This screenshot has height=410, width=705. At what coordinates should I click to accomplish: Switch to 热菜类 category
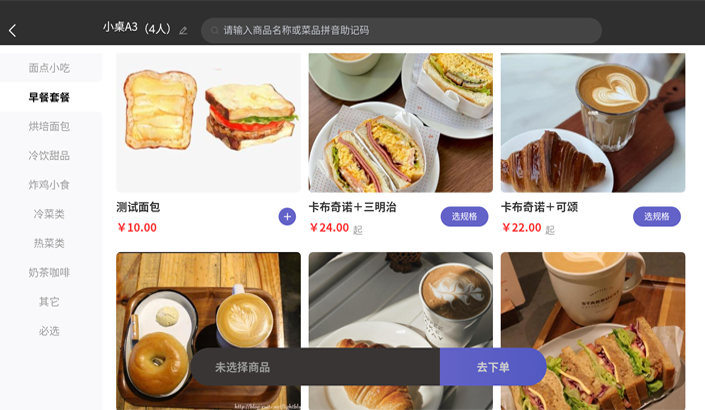(49, 242)
